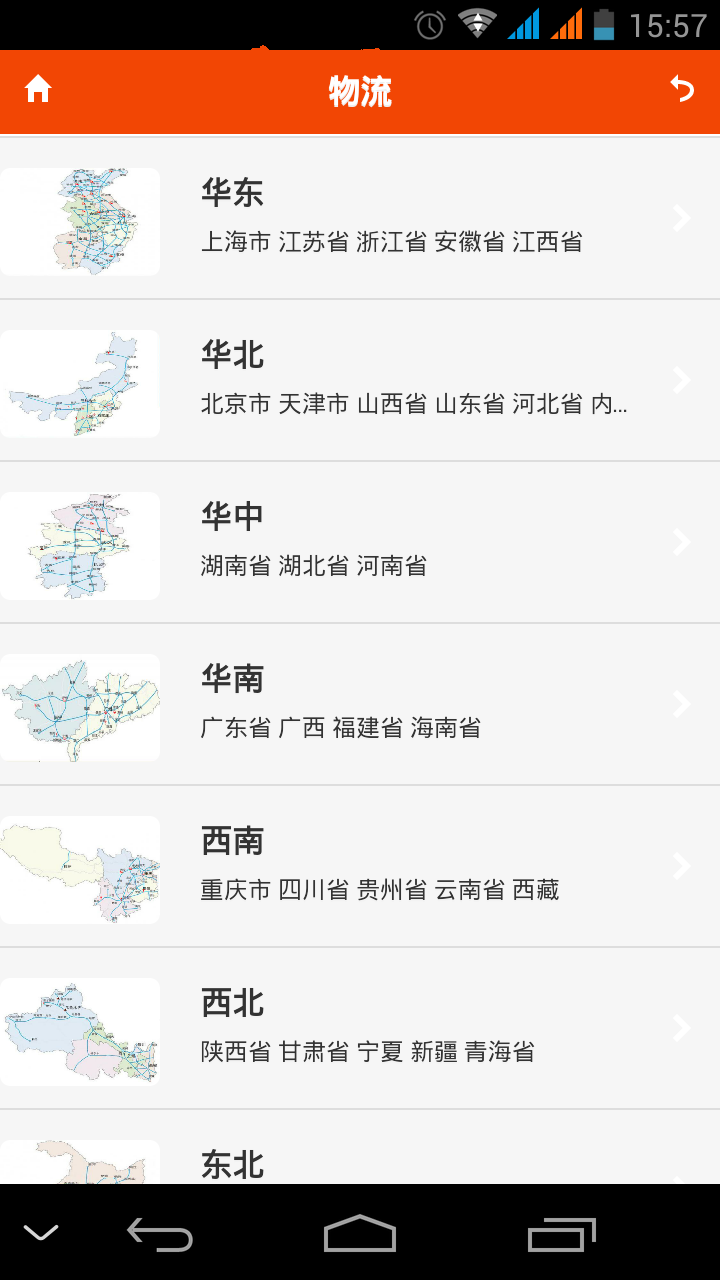Open 华中 region list

pos(360,543)
